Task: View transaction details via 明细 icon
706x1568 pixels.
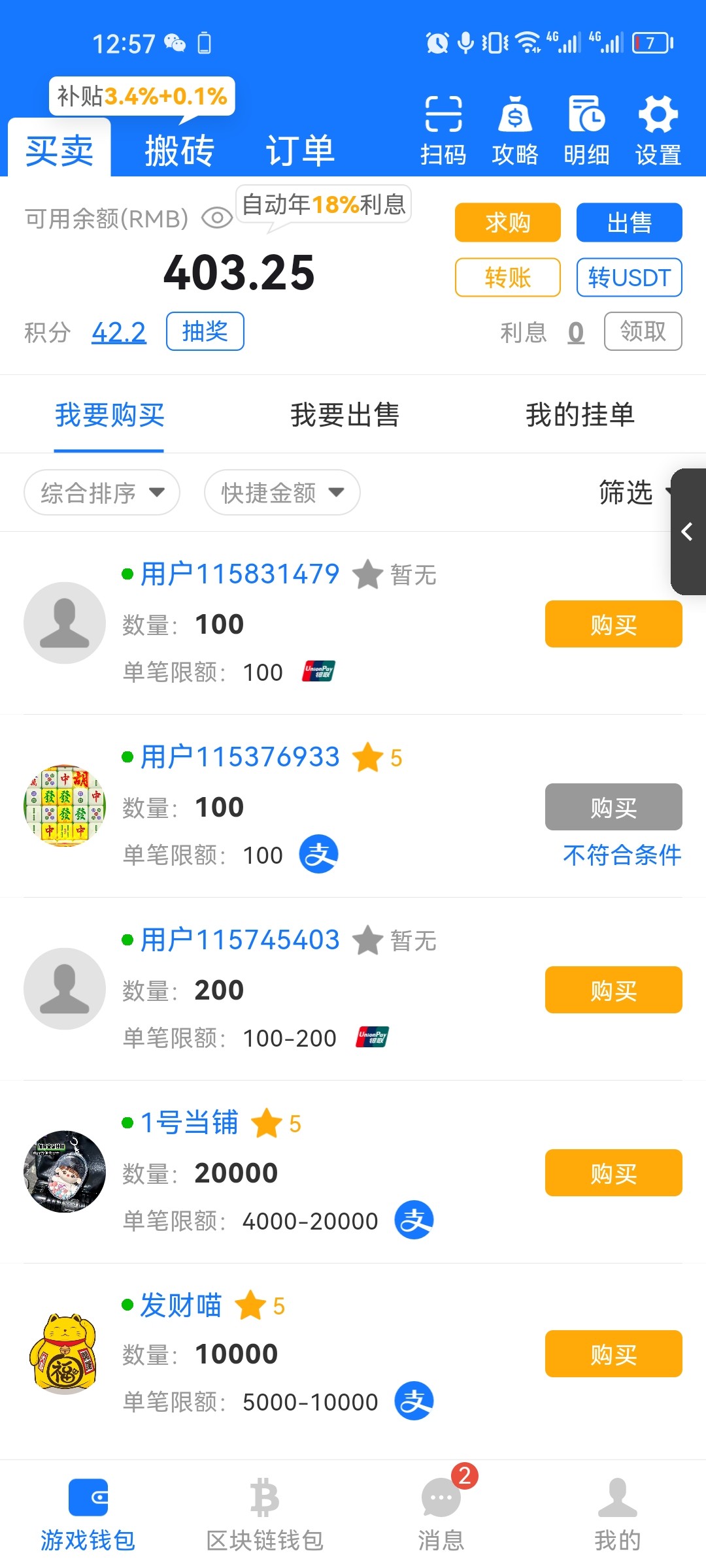Action: click(587, 127)
